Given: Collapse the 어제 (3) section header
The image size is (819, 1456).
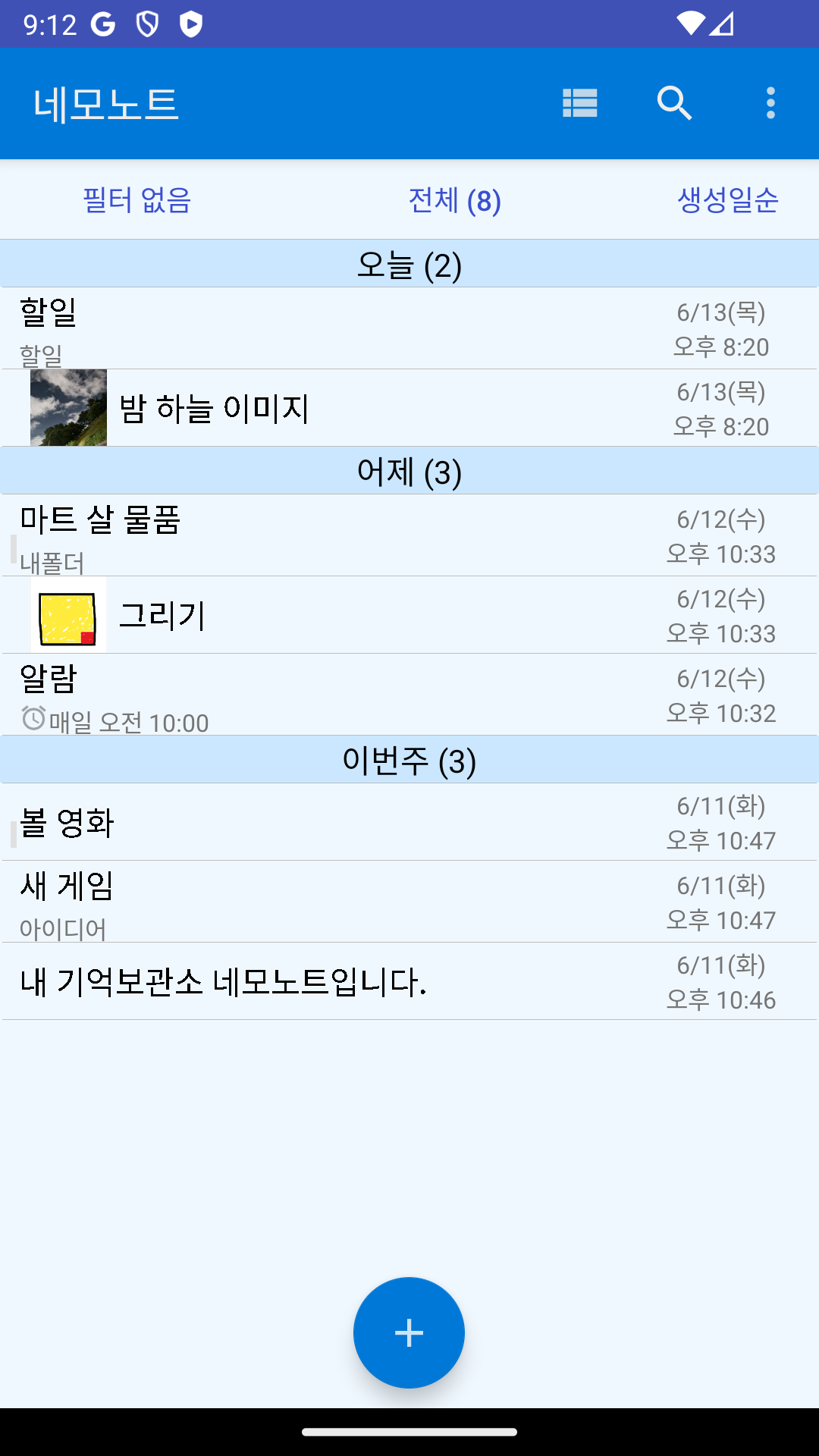Looking at the screenshot, I should coord(409,471).
